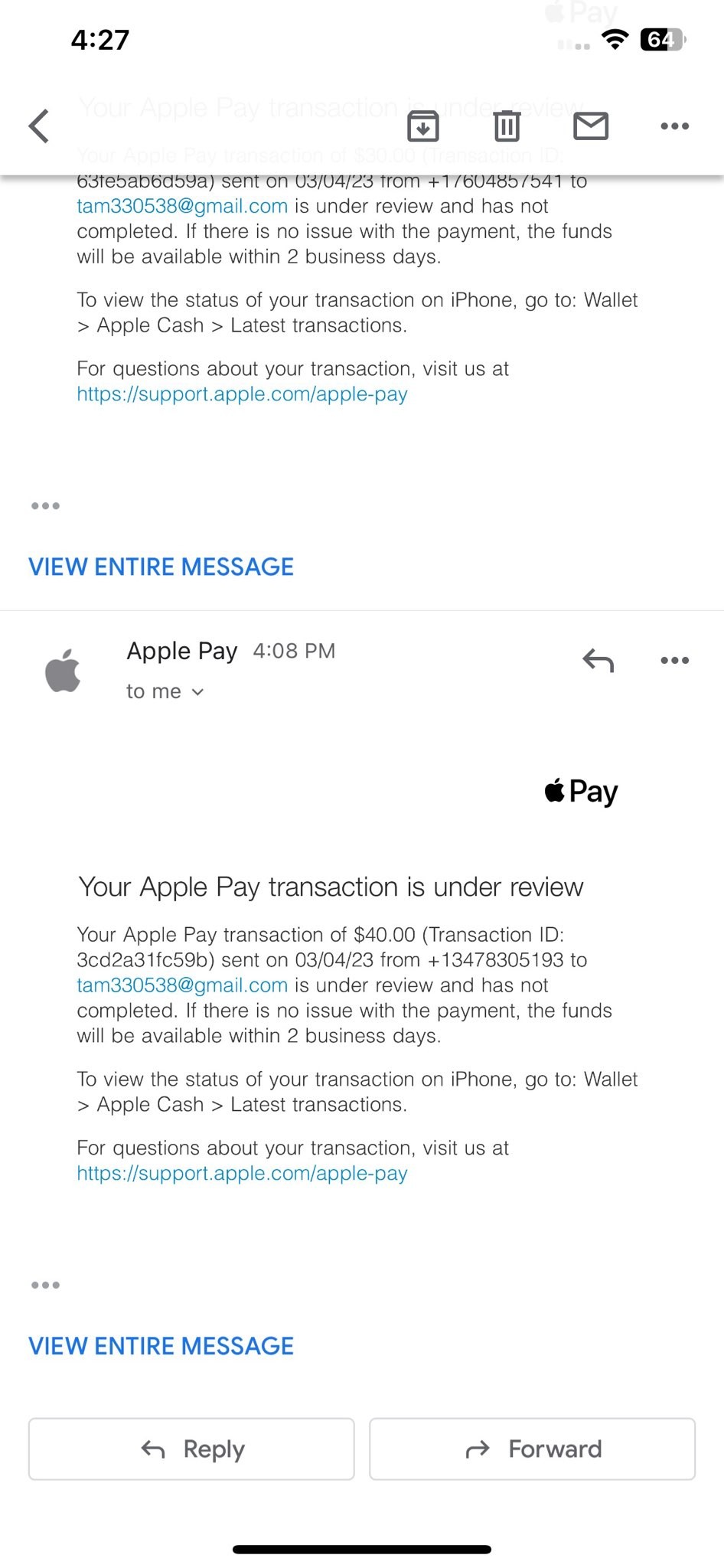Tap the Reply button

click(191, 1449)
